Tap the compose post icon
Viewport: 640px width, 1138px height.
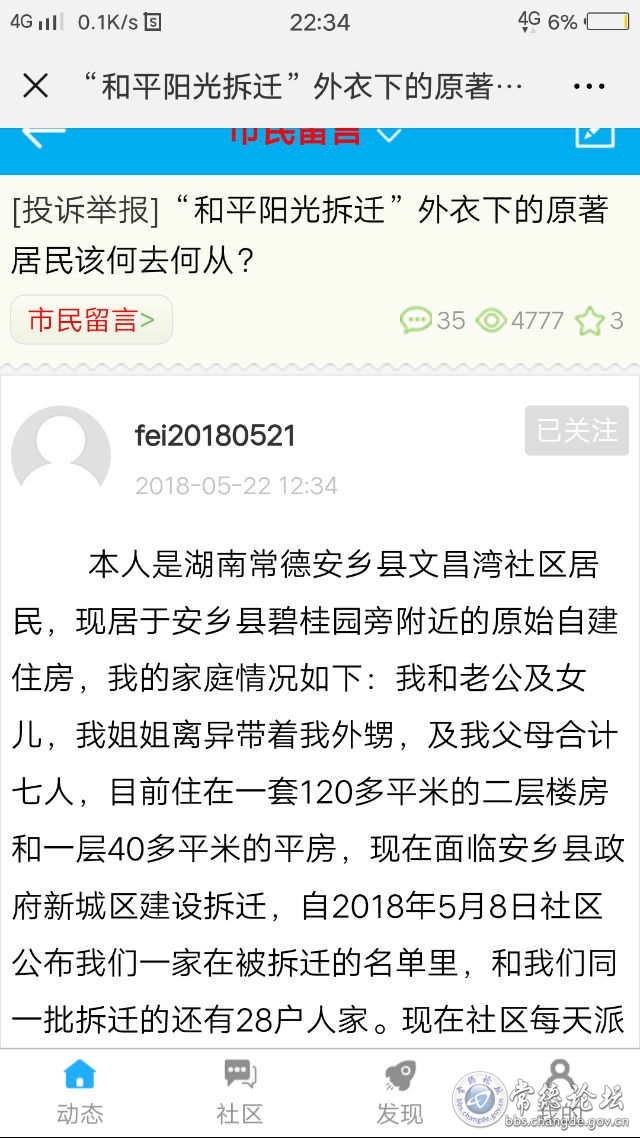[x=594, y=134]
